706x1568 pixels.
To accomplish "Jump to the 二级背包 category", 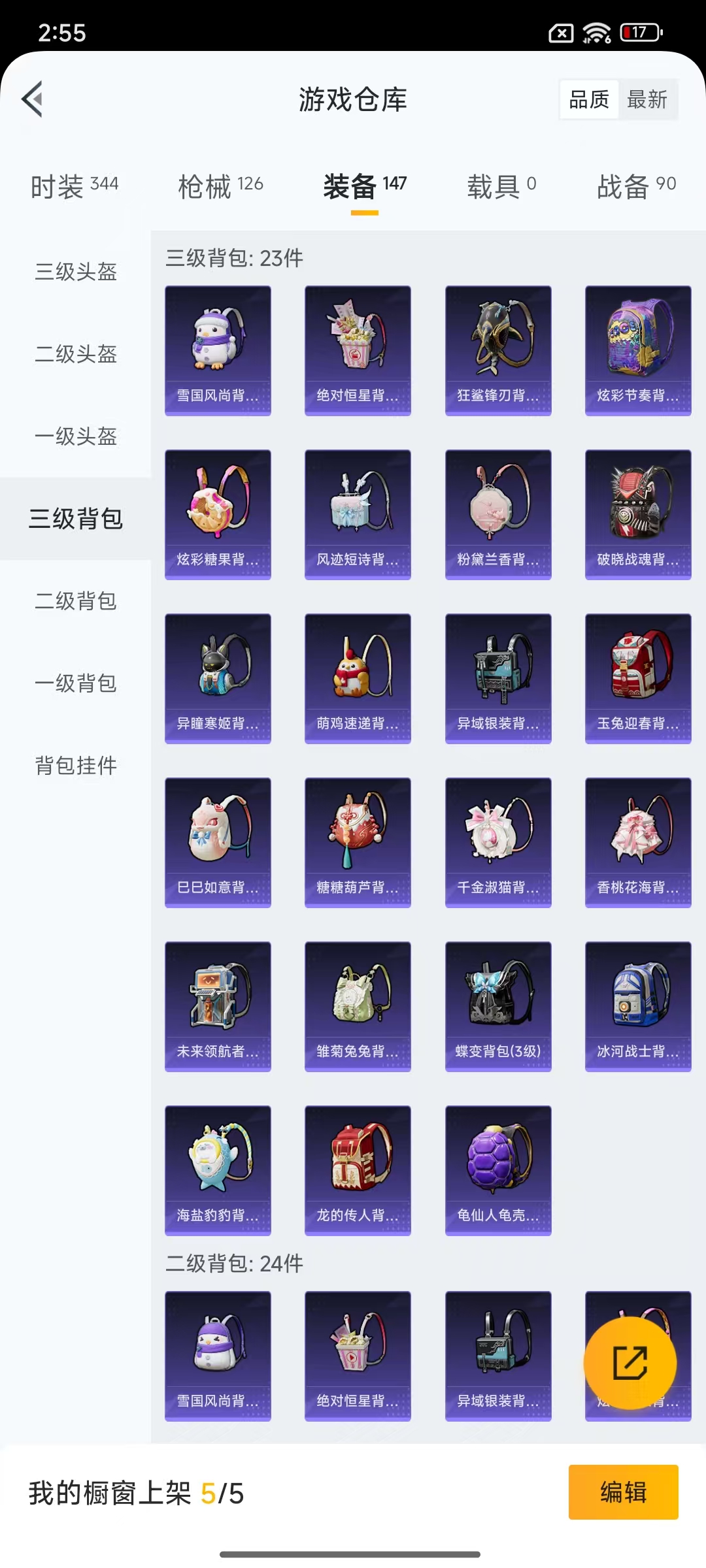I will click(76, 601).
